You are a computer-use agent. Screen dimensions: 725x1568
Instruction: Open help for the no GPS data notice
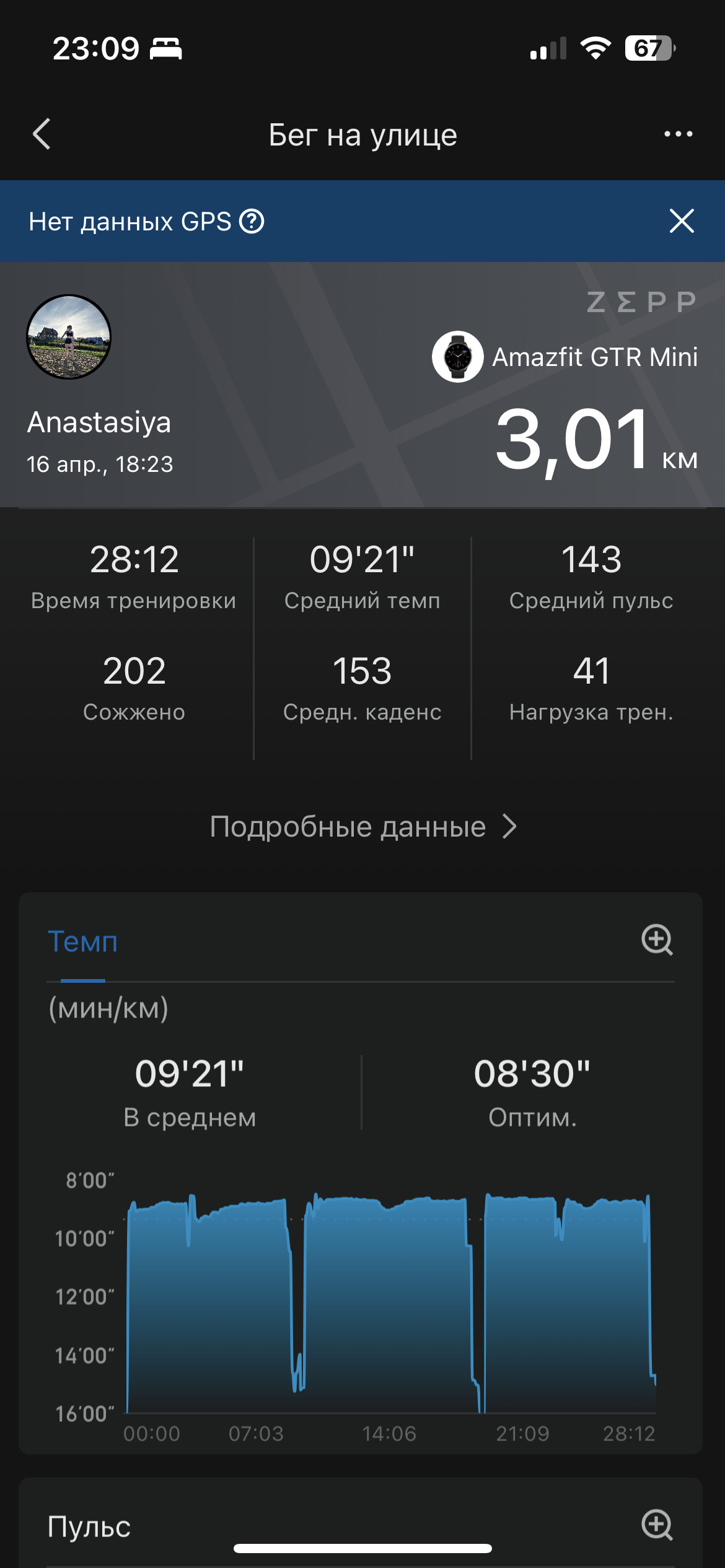pos(252,221)
